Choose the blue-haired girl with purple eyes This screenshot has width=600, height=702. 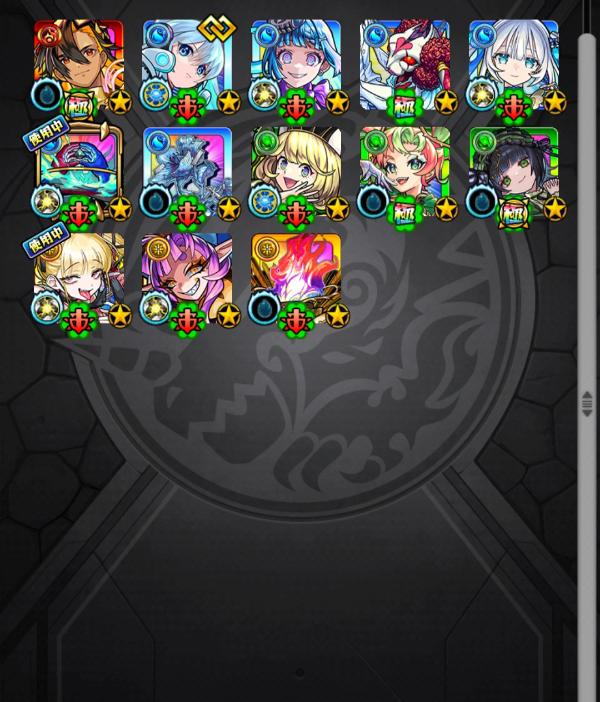coord(296,64)
